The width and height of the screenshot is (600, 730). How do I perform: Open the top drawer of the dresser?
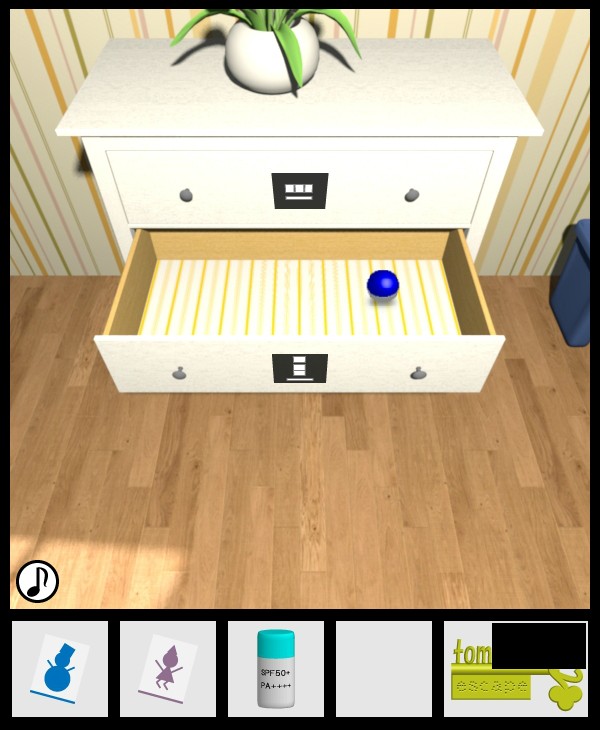[x=299, y=189]
